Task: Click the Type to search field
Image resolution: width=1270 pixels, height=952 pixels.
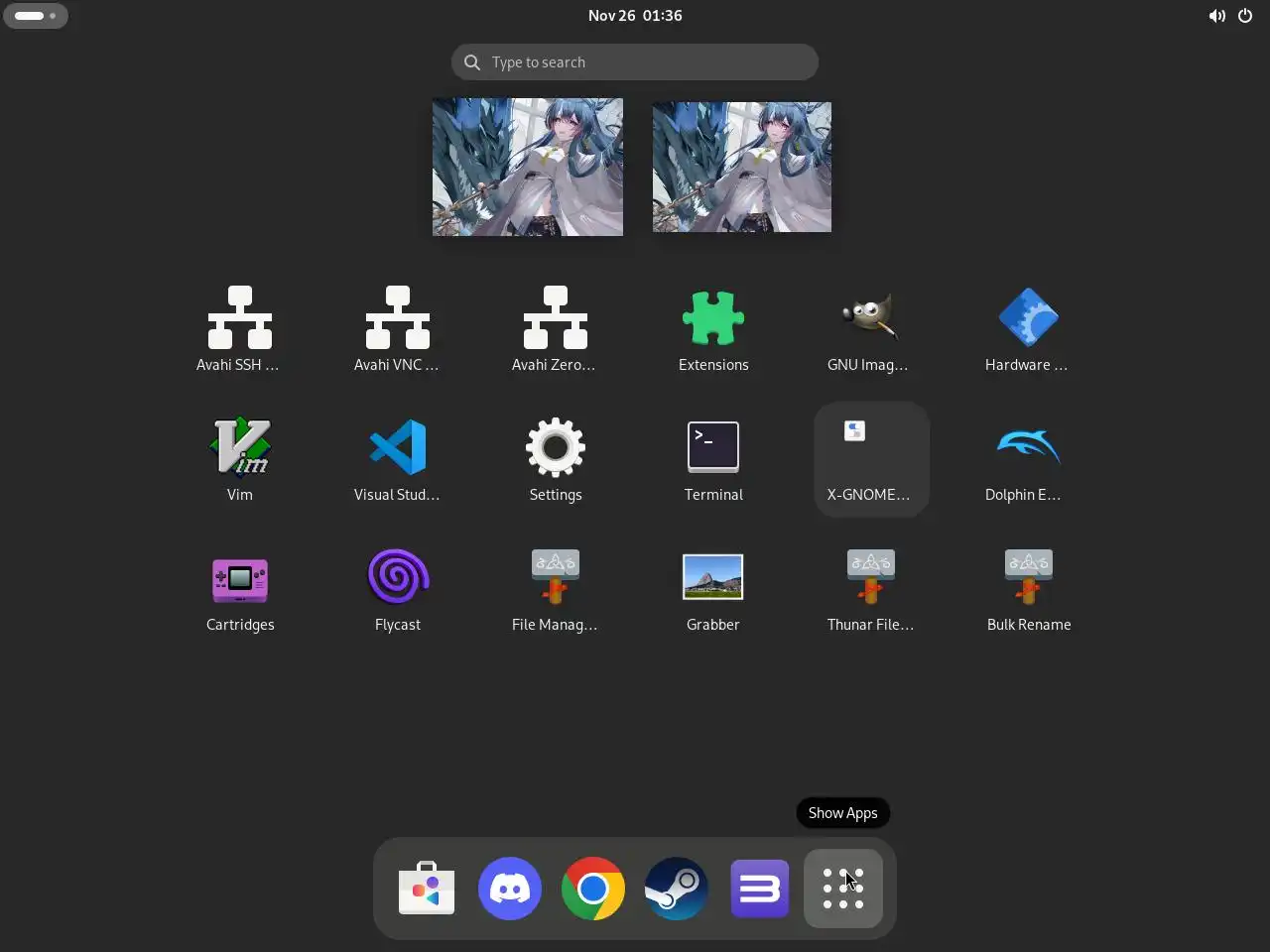Action: (635, 62)
